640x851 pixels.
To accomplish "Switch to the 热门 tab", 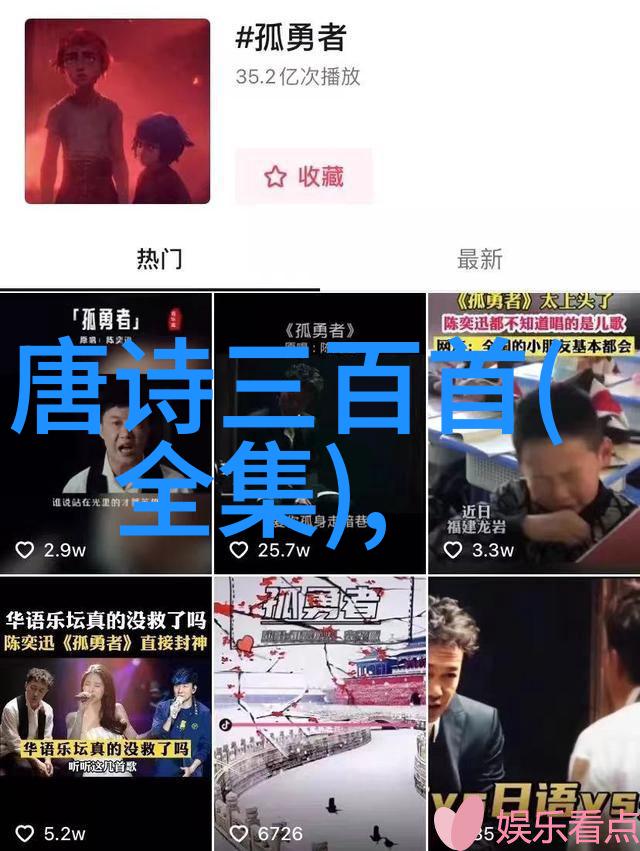I will coord(159,259).
